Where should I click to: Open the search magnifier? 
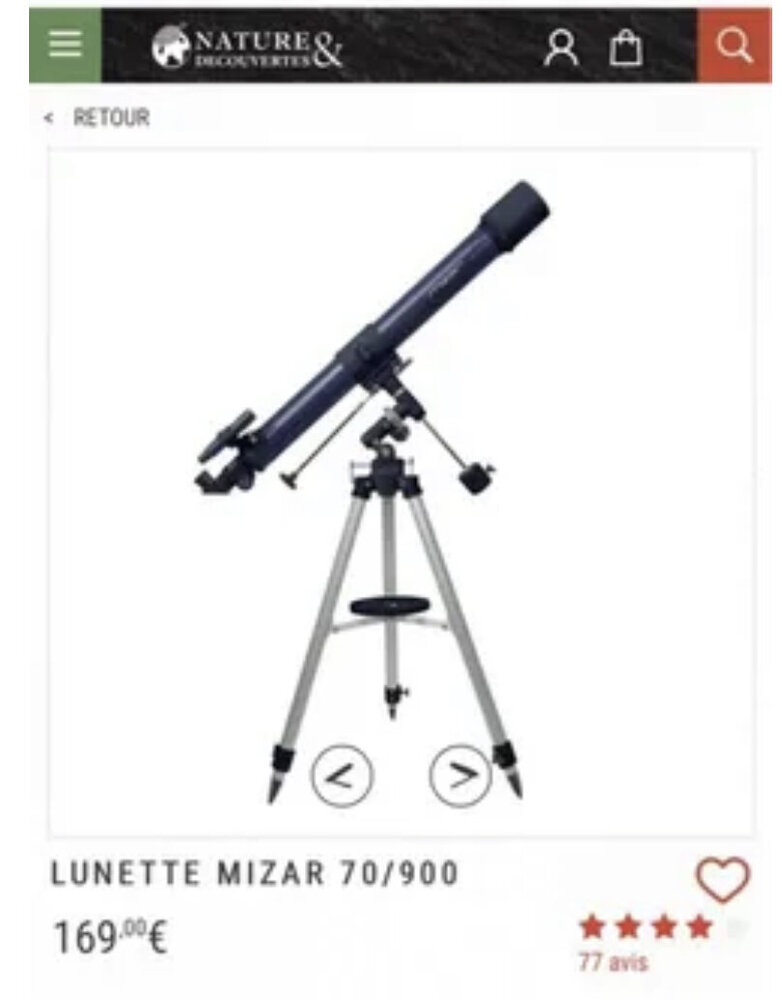735,46
